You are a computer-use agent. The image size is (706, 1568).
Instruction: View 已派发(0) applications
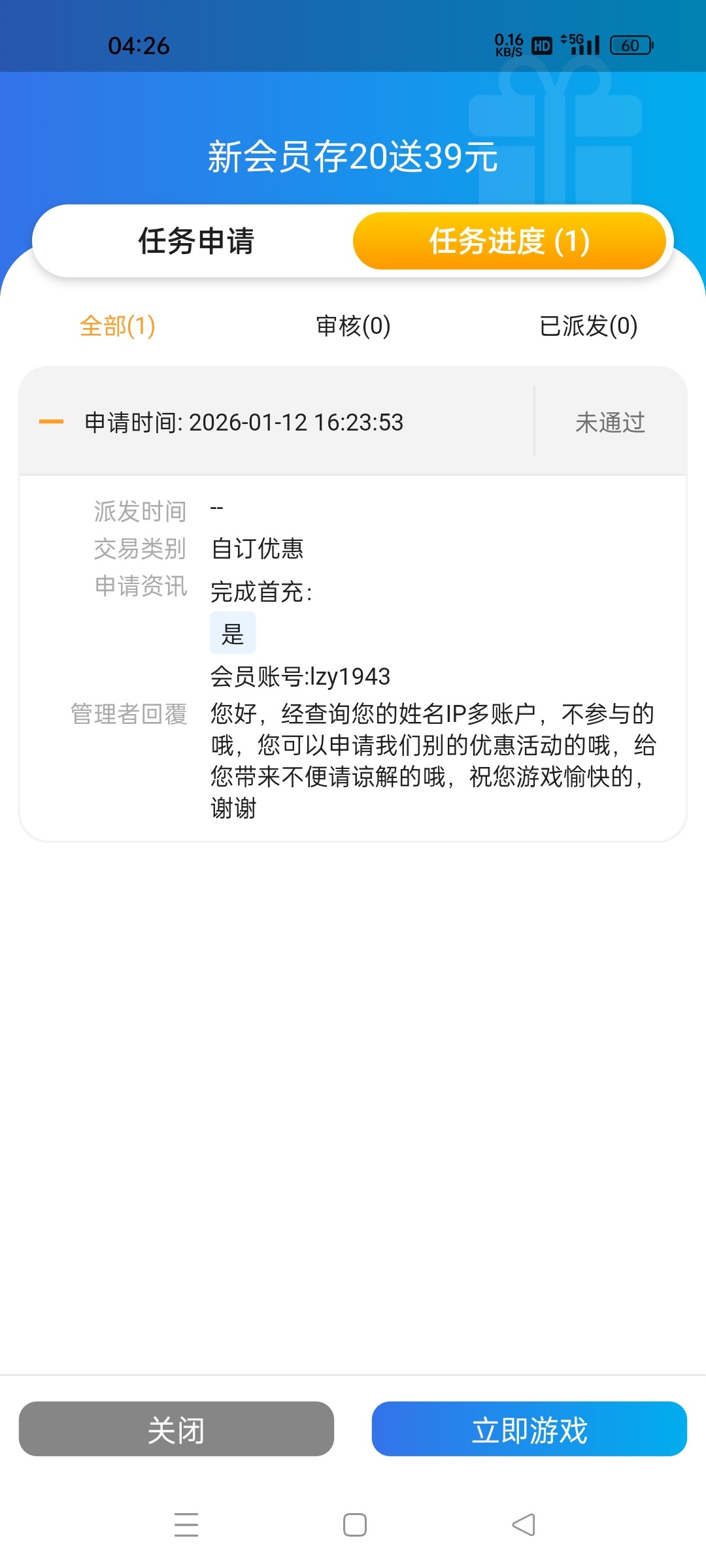588,326
